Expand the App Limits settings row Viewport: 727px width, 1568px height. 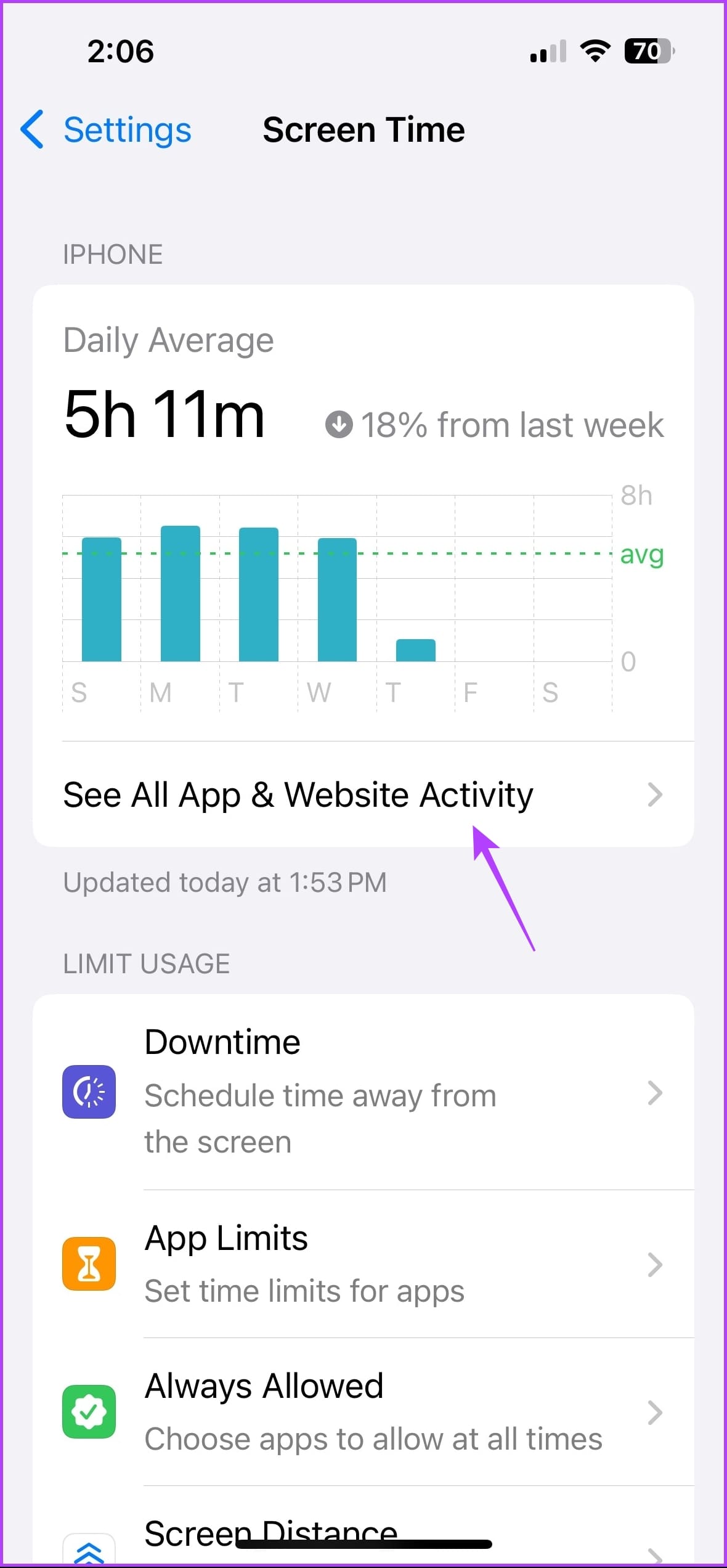(655, 1265)
